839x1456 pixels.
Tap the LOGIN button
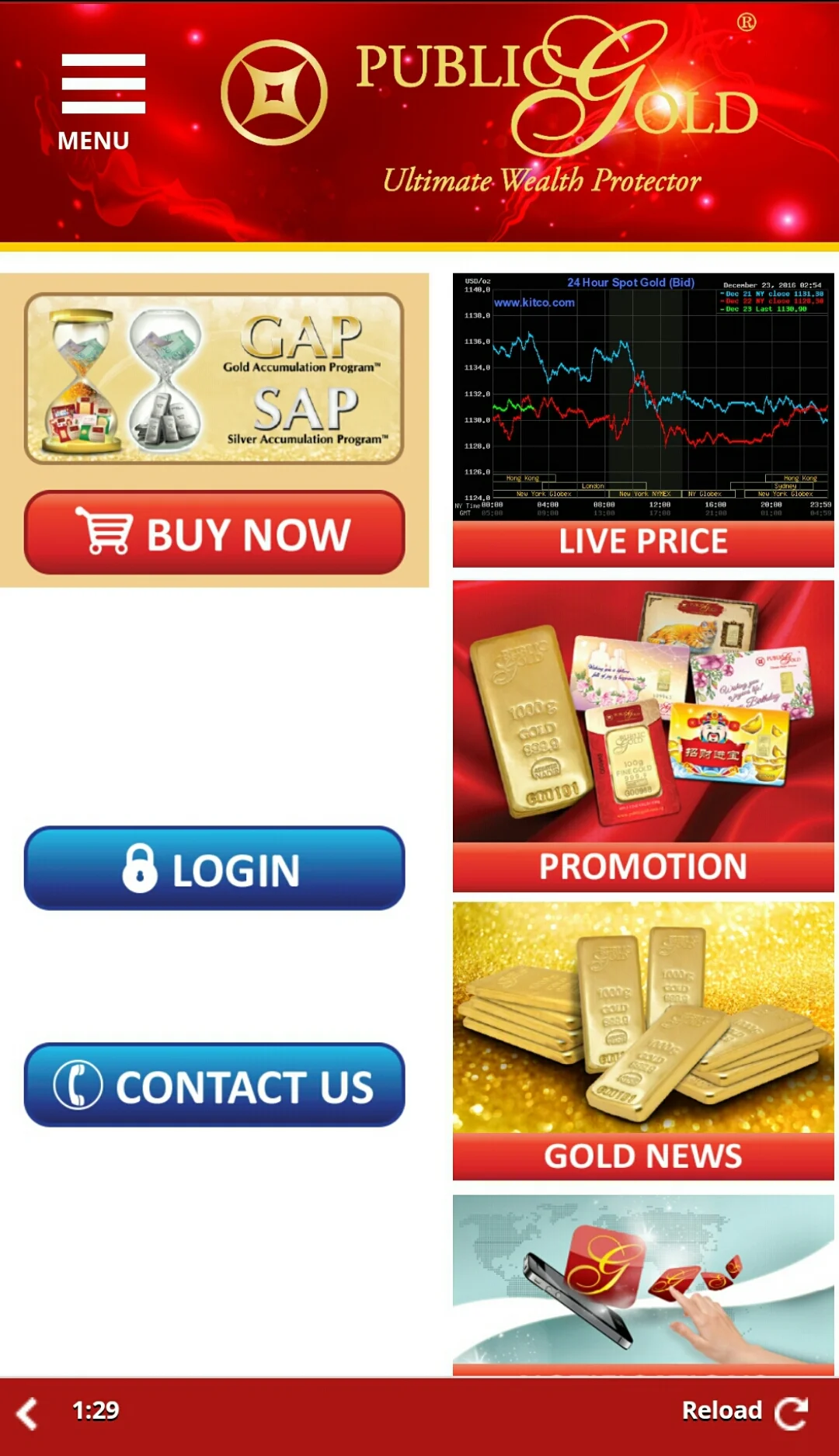pos(214,868)
